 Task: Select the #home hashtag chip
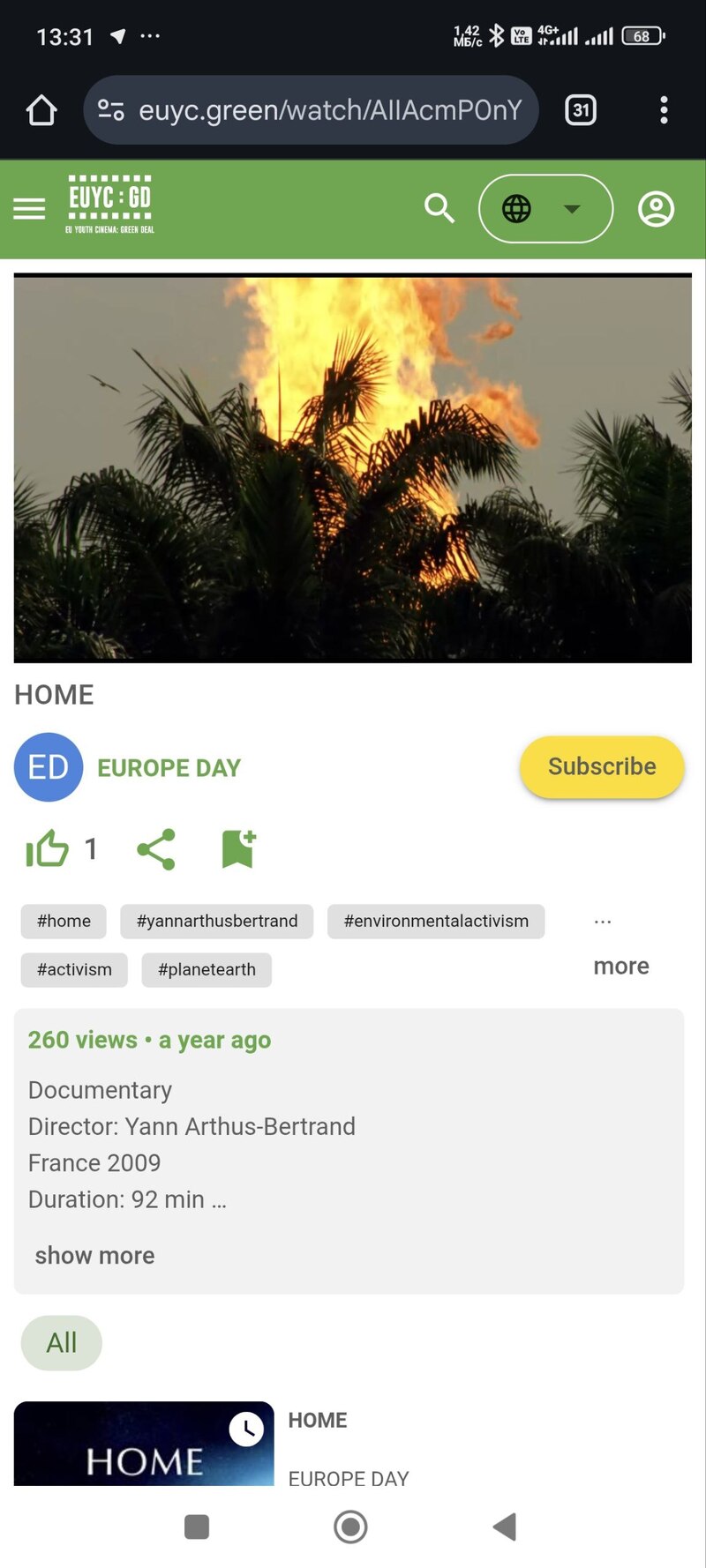(64, 922)
